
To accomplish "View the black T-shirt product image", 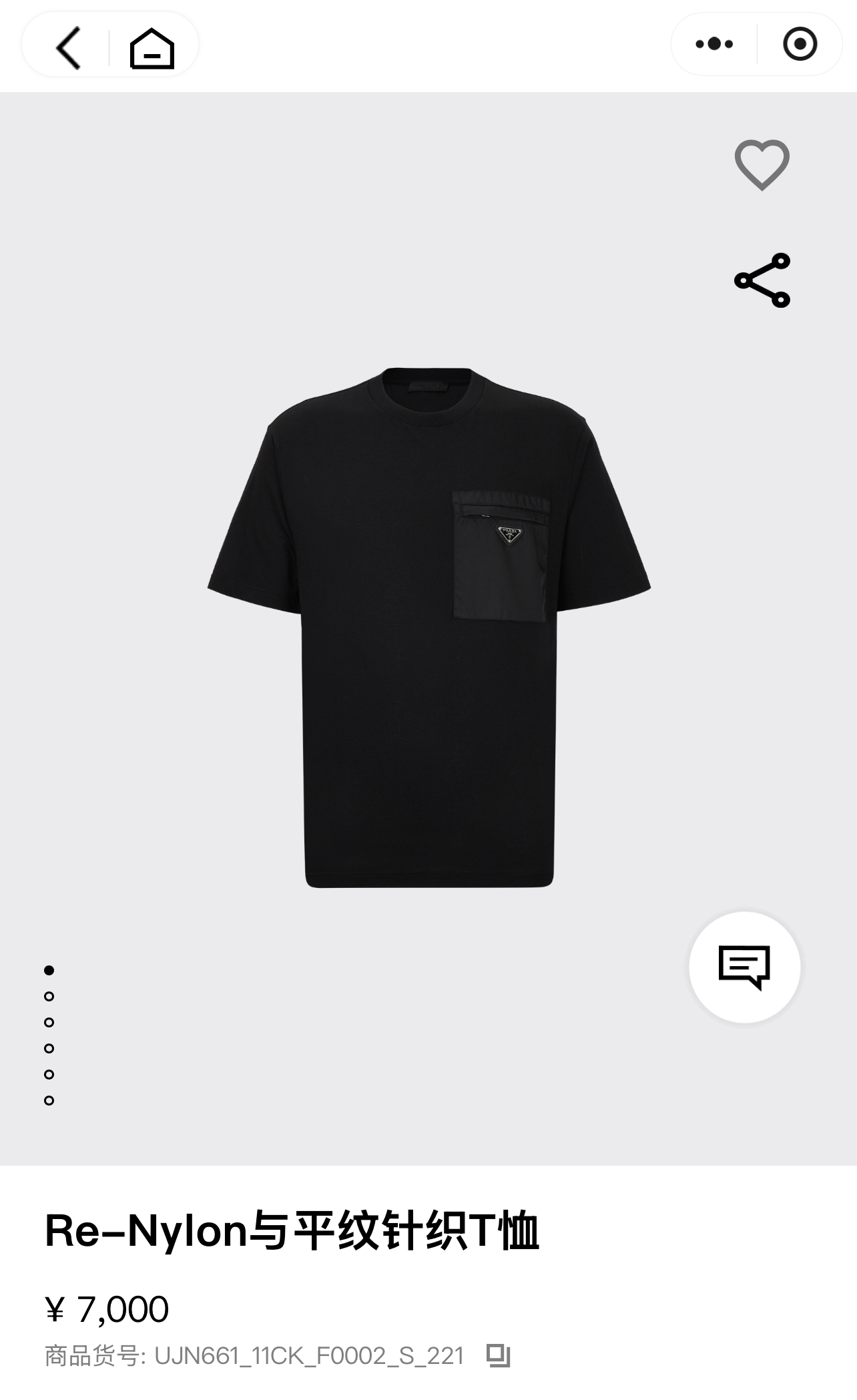I will tap(429, 628).
